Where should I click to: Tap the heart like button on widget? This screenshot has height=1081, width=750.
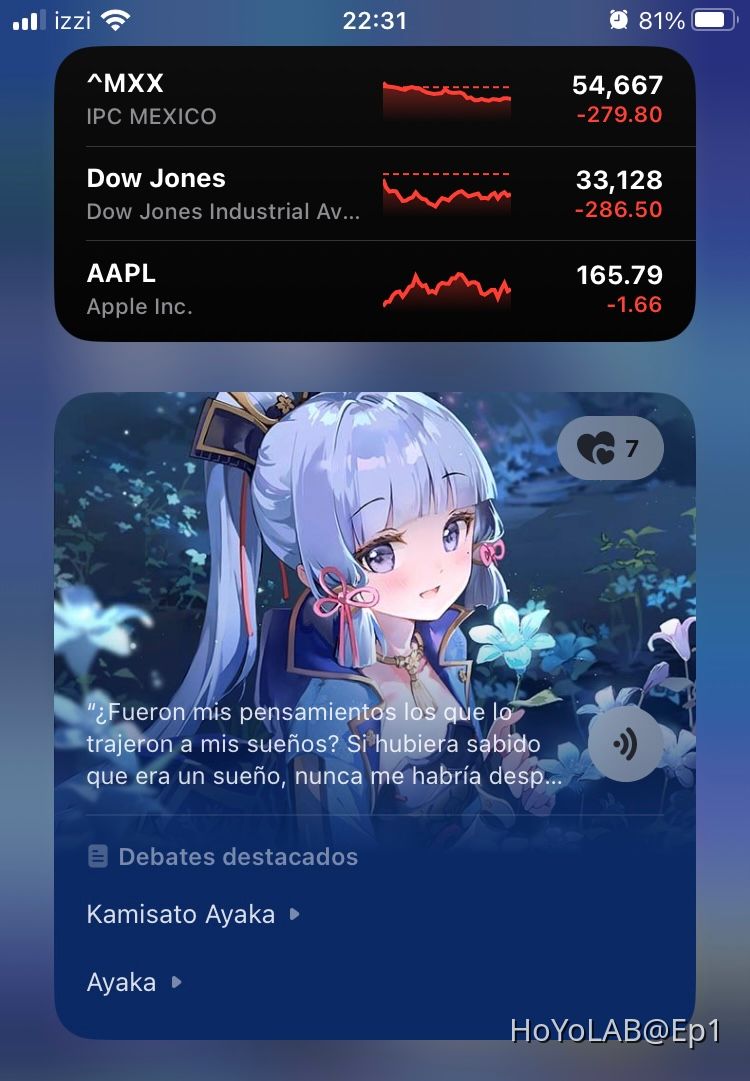tap(610, 449)
